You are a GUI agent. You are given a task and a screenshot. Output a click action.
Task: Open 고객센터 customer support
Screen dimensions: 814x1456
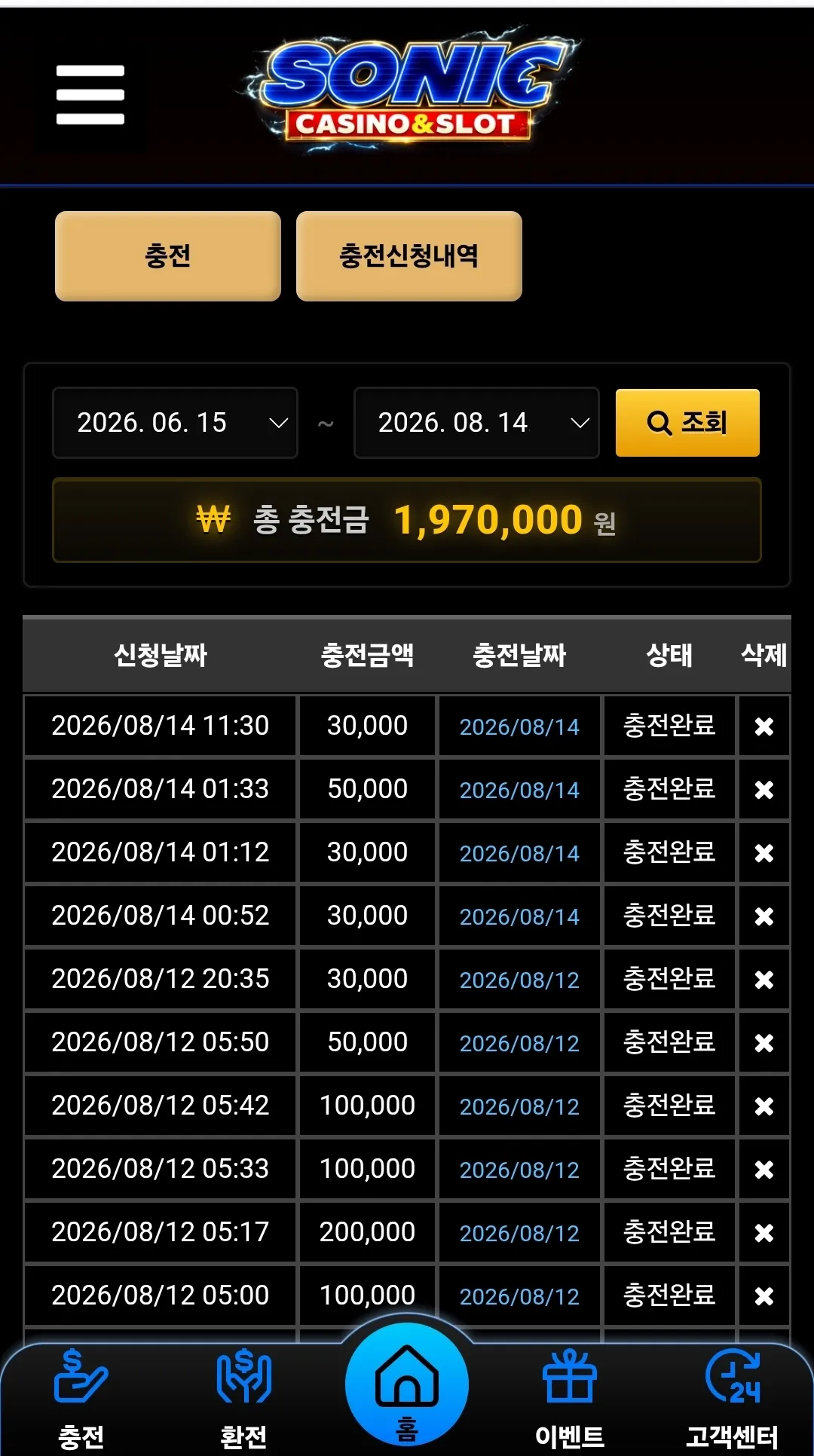[732, 1399]
